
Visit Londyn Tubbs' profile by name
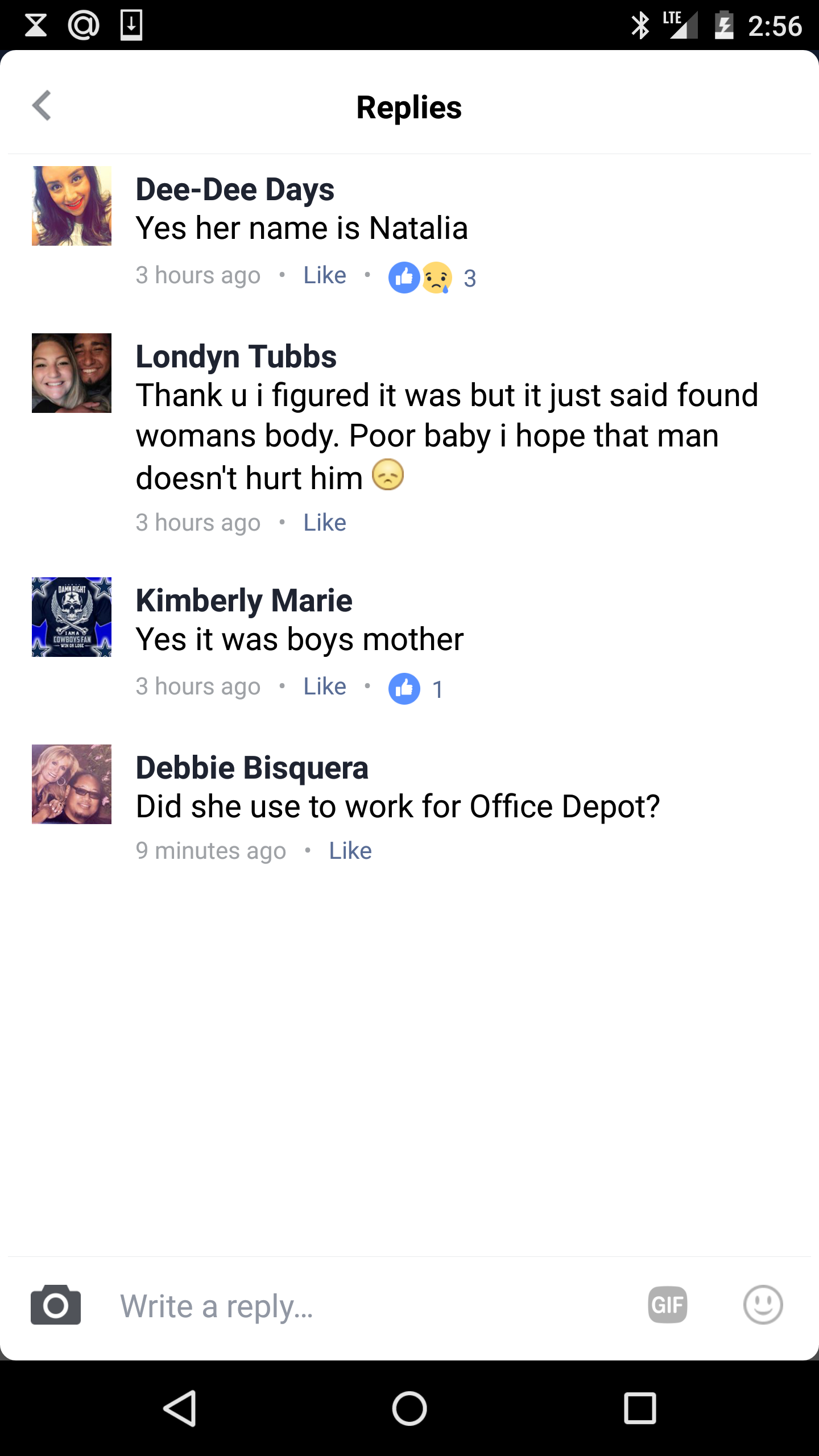236,357
